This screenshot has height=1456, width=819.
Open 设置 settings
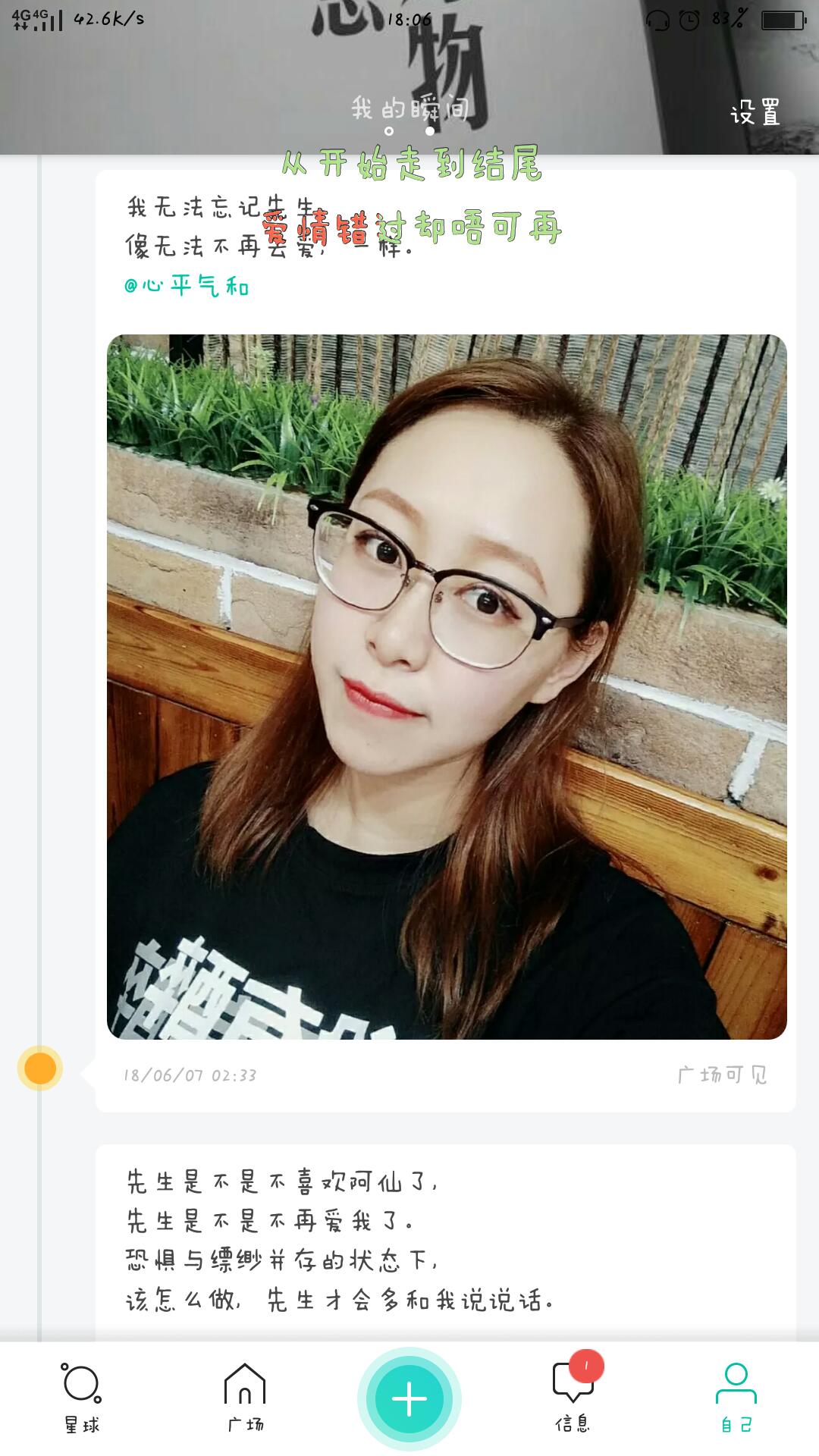pyautogui.click(x=755, y=113)
